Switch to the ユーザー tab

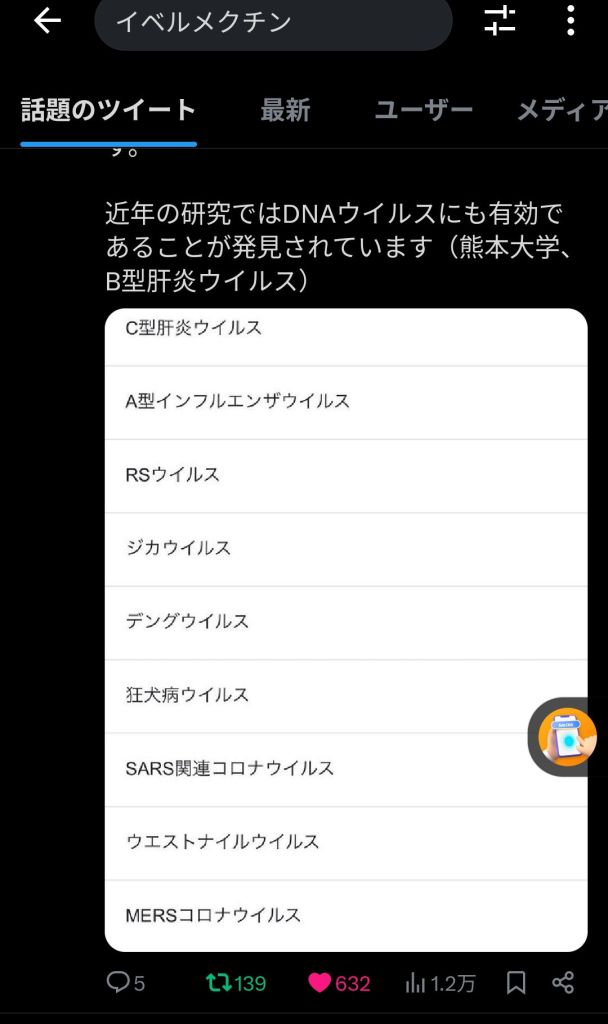pos(423,110)
